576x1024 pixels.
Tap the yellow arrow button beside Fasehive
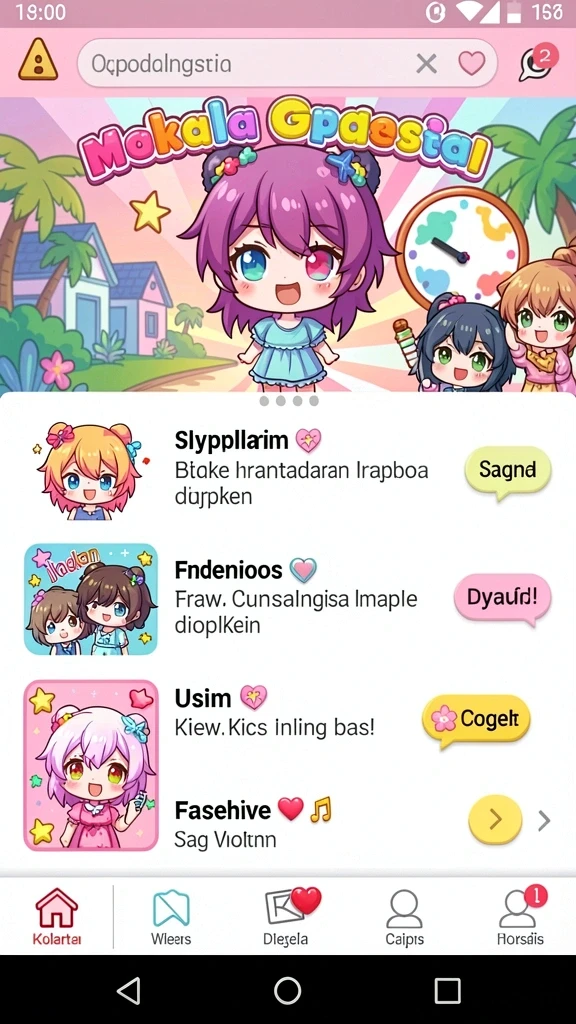point(495,820)
